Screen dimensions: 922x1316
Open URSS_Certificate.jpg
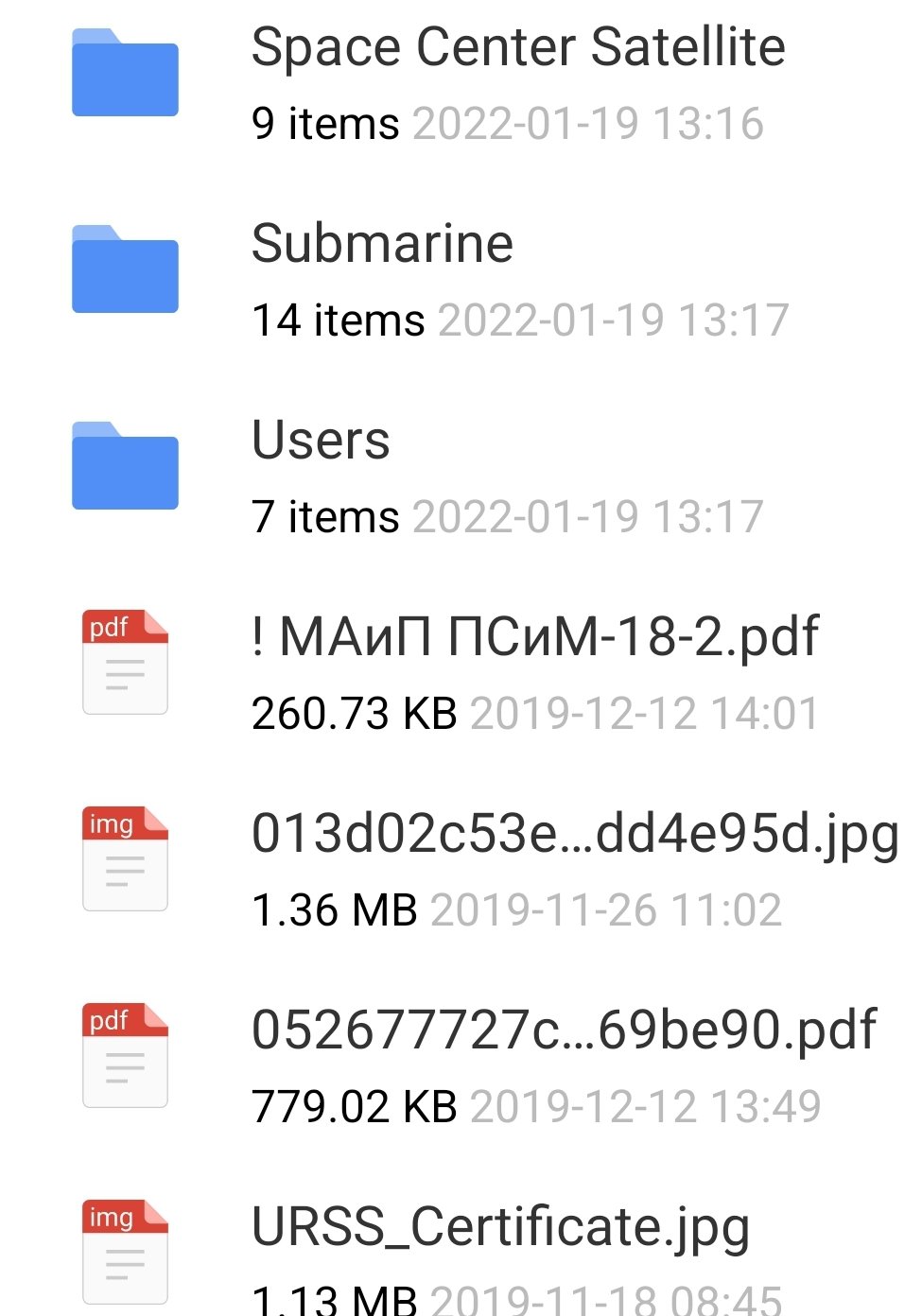(500, 1227)
